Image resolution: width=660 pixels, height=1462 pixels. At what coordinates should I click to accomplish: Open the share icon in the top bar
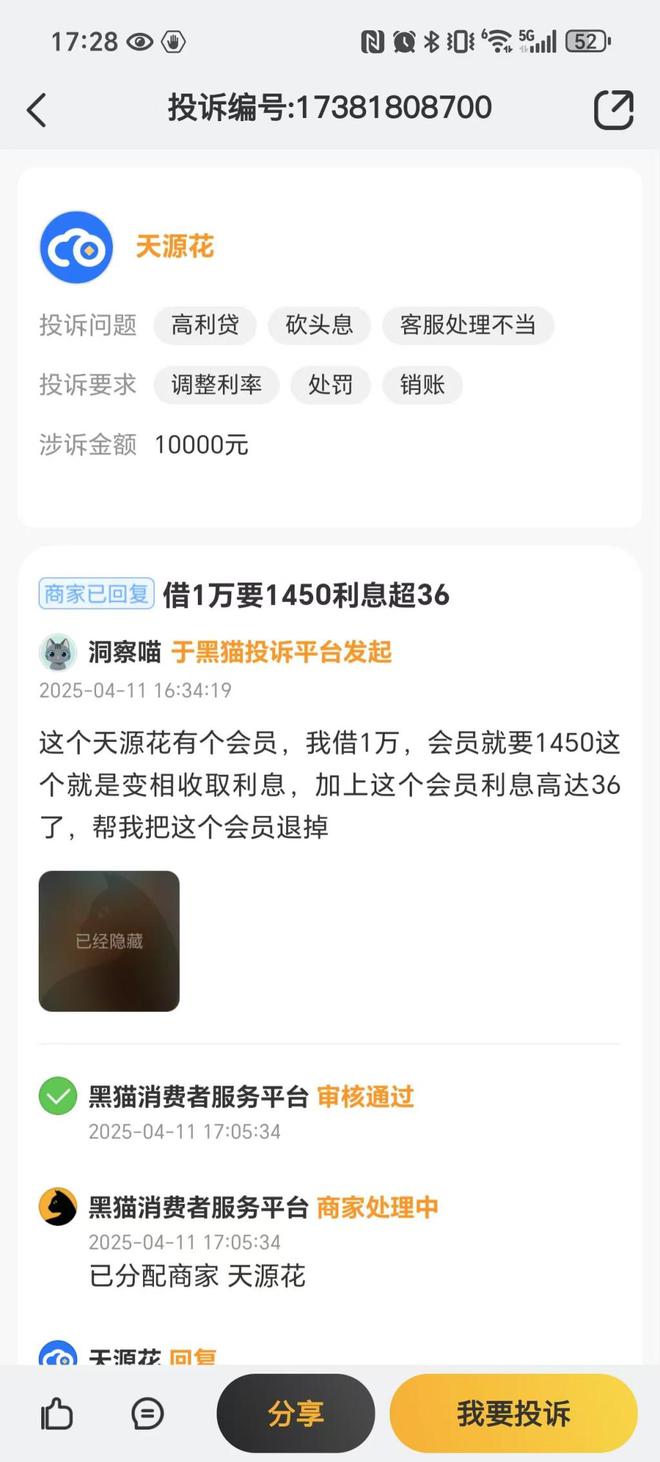tap(613, 109)
